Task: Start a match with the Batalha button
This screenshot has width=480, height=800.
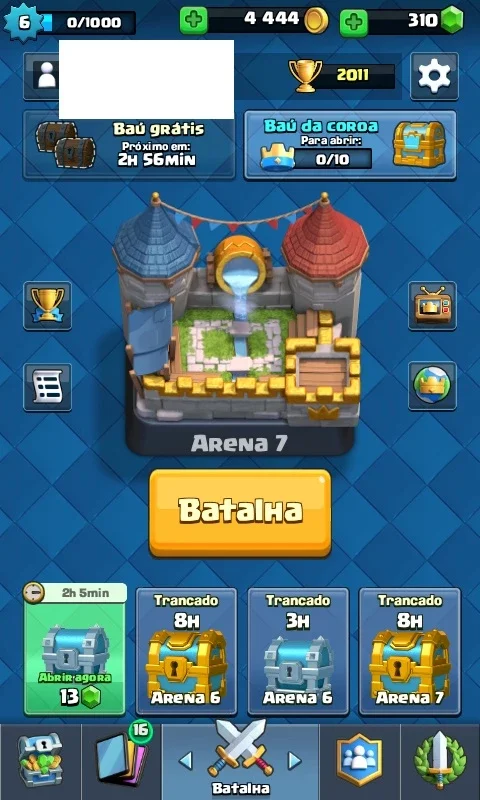Action: click(240, 512)
